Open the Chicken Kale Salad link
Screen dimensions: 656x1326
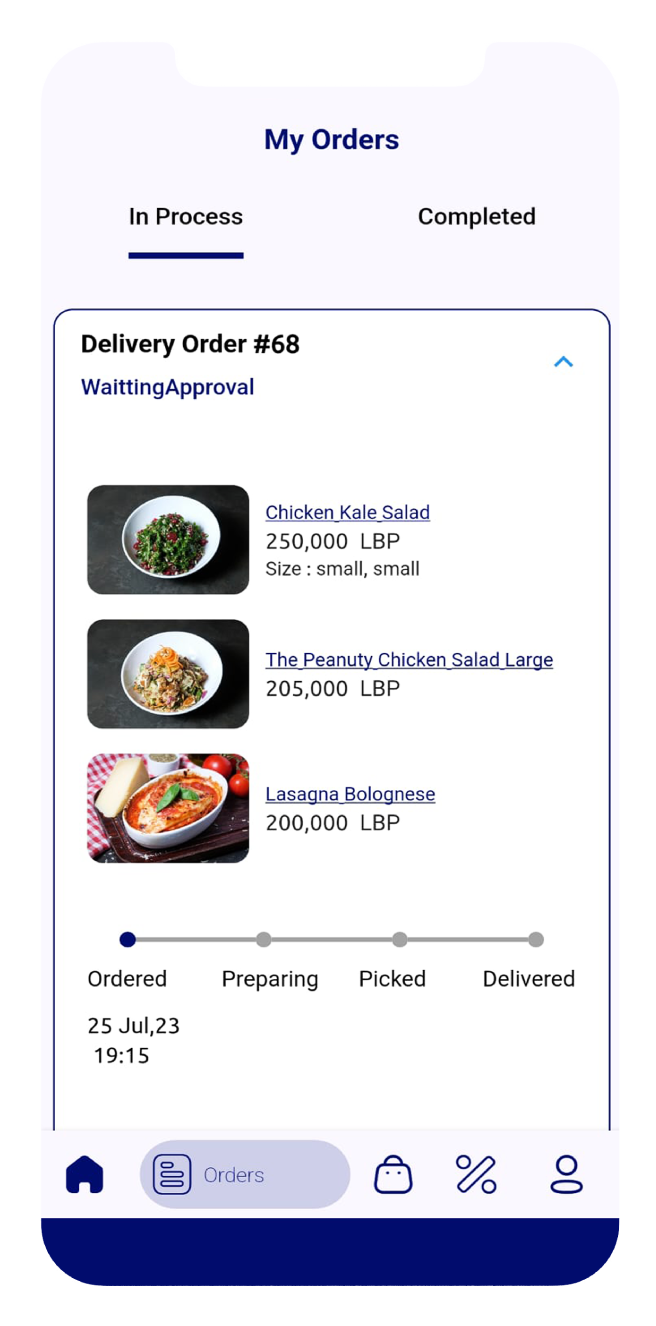coord(347,513)
